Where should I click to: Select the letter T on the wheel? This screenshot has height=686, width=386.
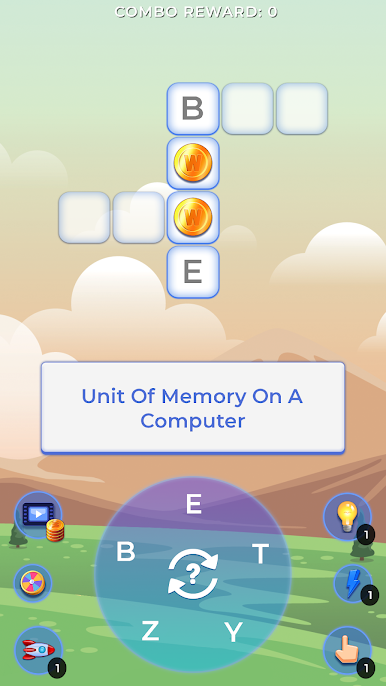260,554
